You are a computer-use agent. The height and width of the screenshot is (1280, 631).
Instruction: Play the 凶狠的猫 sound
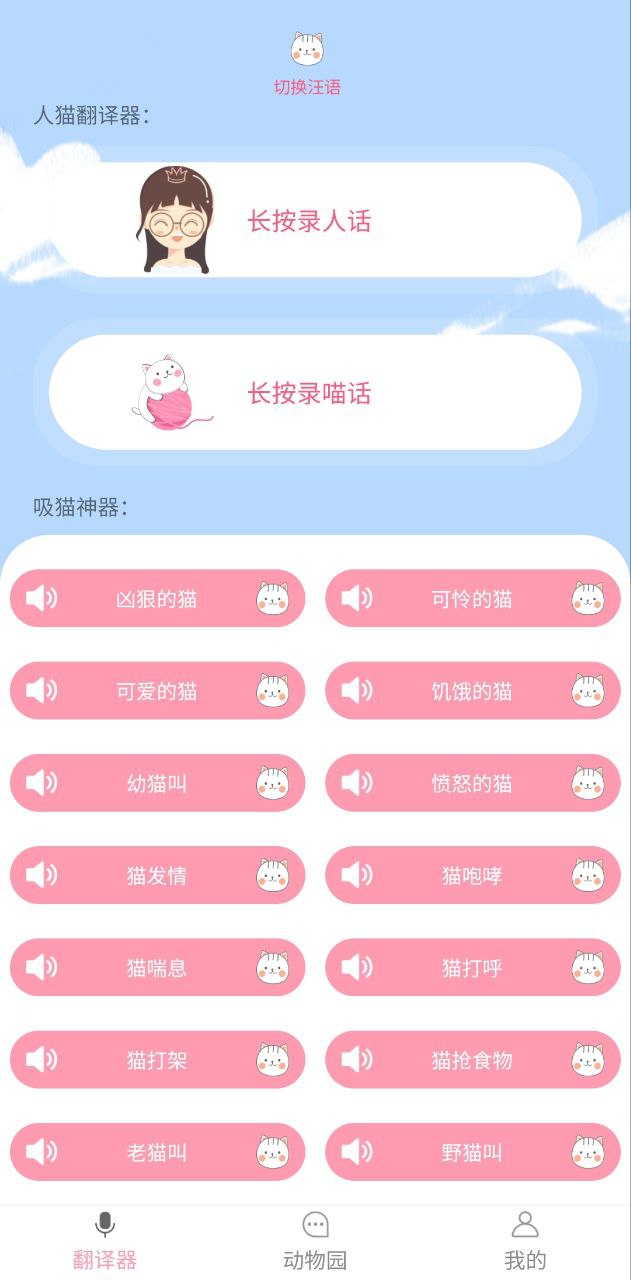coord(157,599)
